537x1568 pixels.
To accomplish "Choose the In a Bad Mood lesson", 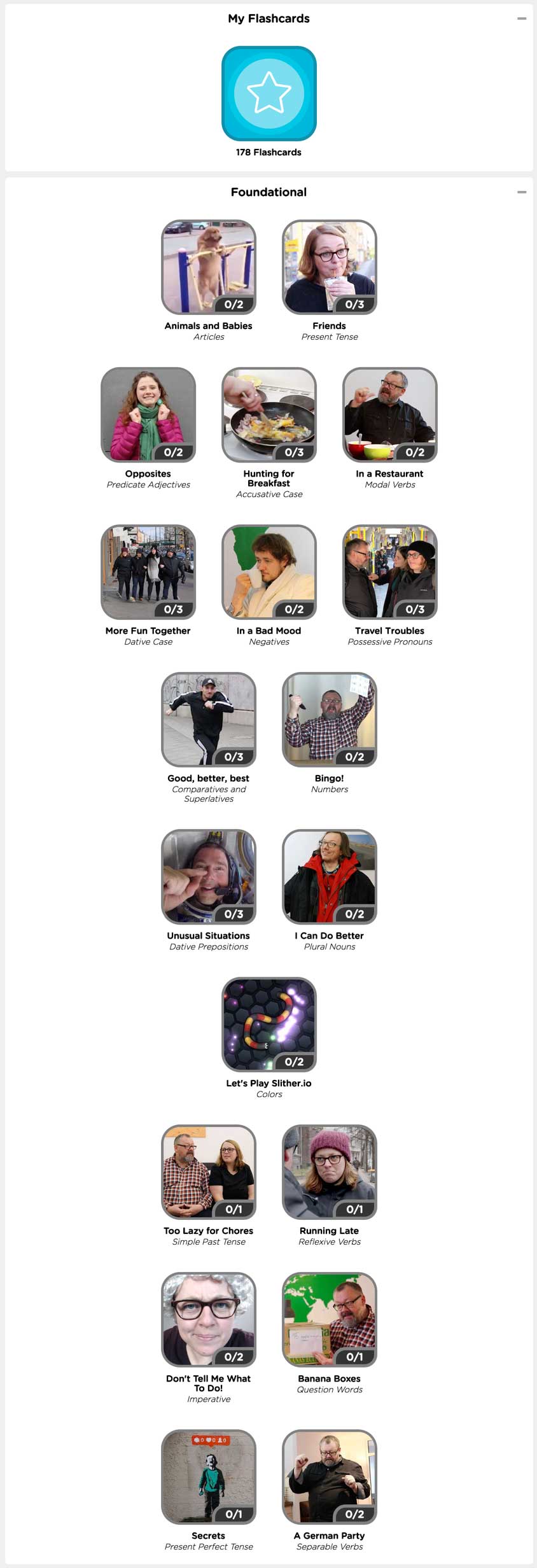I will (269, 572).
